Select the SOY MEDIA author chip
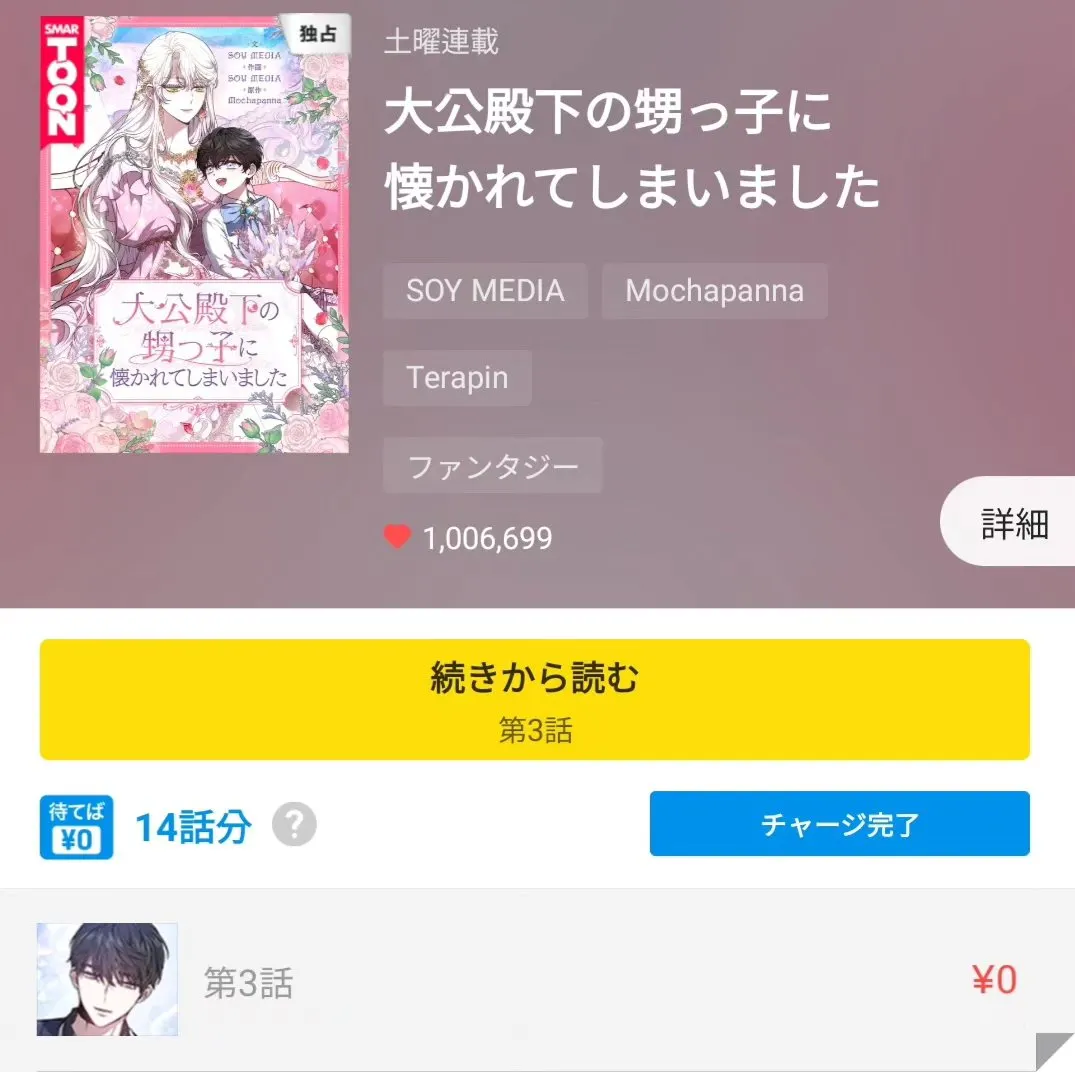 pos(485,291)
